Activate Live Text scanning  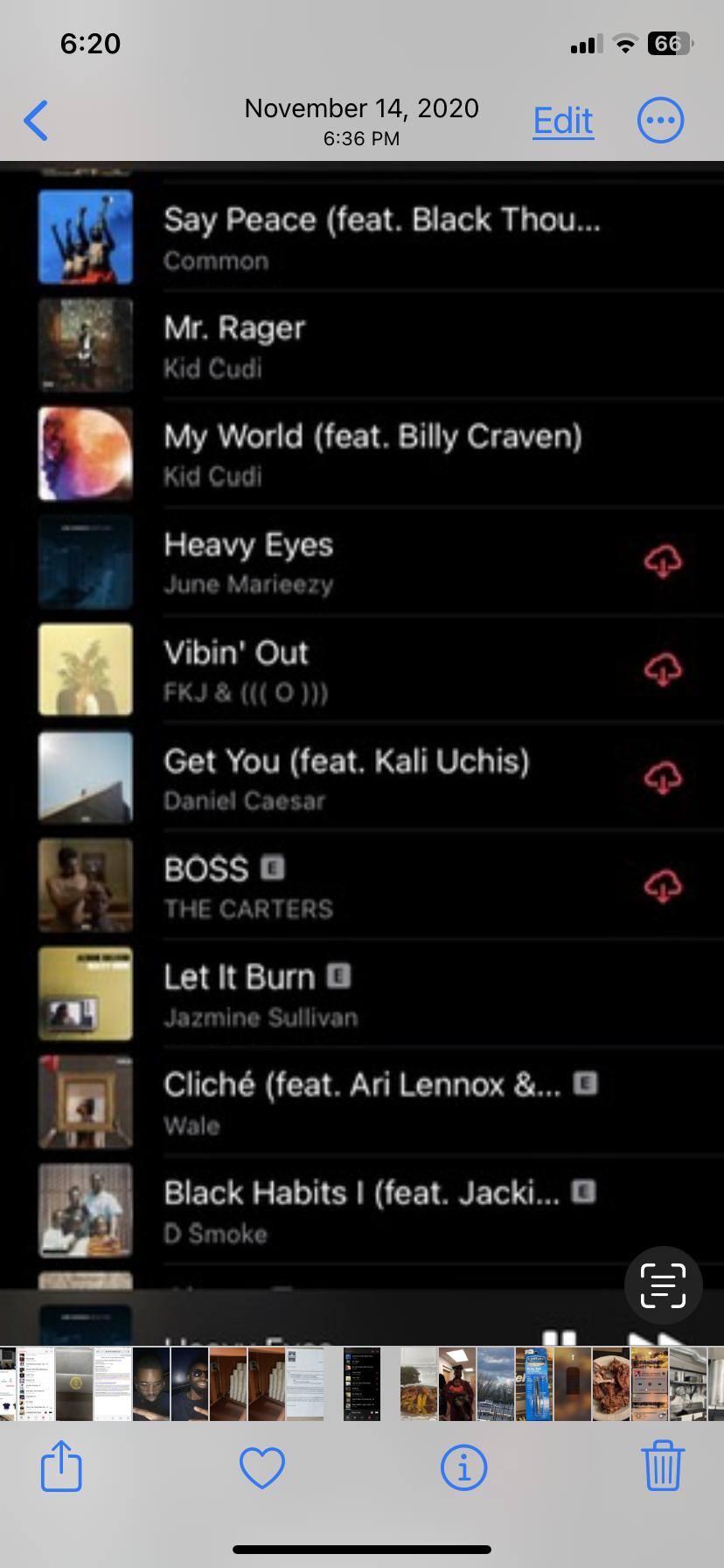(x=663, y=1285)
